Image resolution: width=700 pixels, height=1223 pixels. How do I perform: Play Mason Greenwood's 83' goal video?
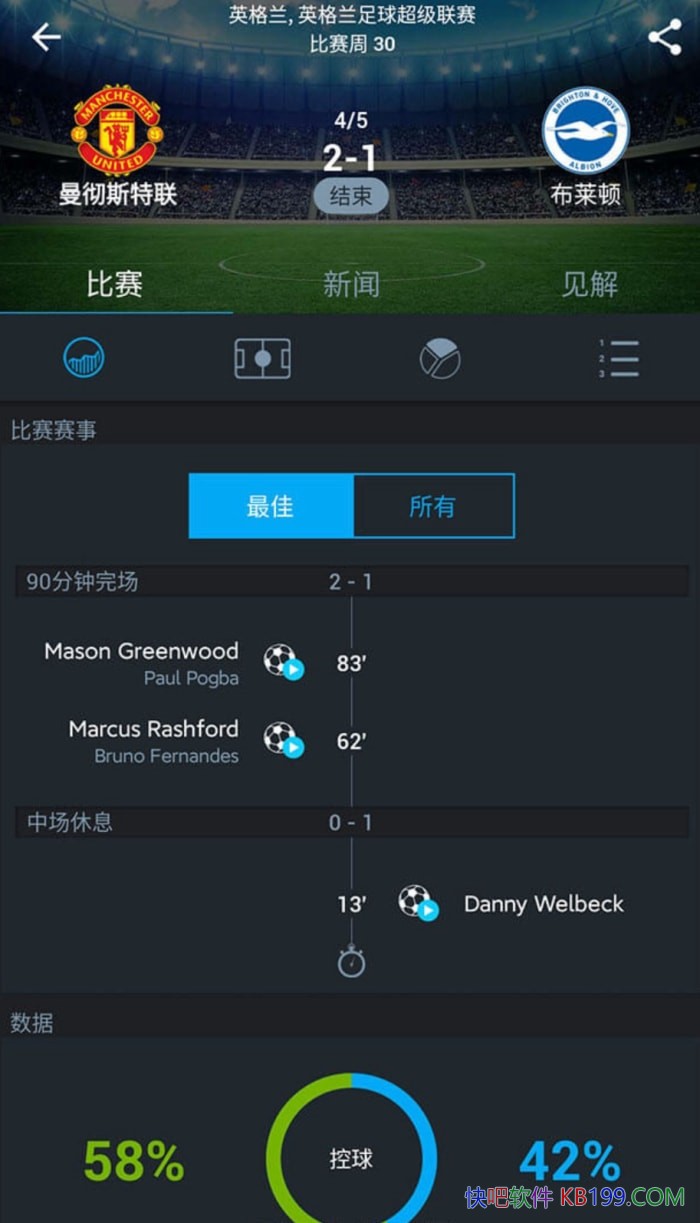click(x=283, y=662)
